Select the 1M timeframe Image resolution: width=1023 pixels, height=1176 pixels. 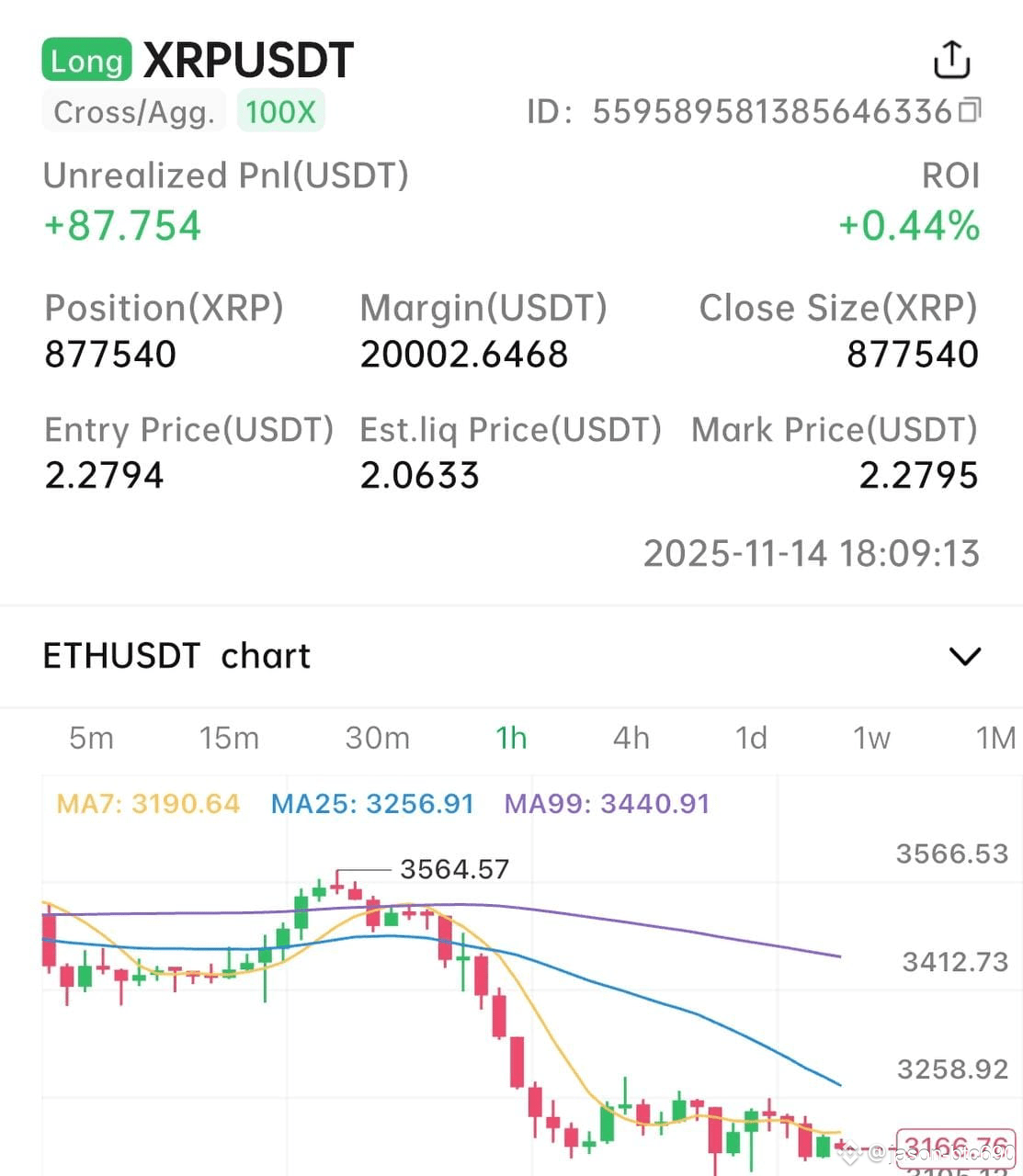tap(995, 738)
